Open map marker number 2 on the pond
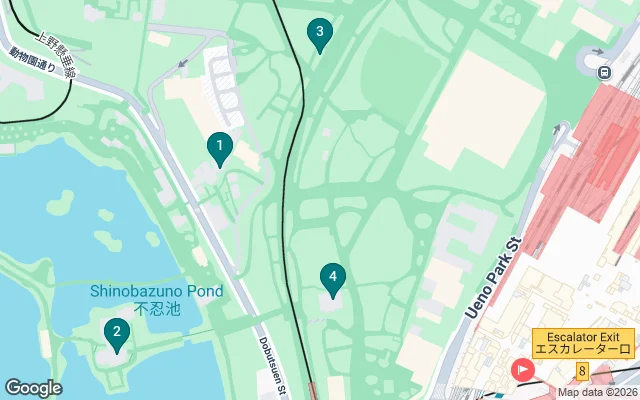The image size is (640, 400). coord(117,334)
